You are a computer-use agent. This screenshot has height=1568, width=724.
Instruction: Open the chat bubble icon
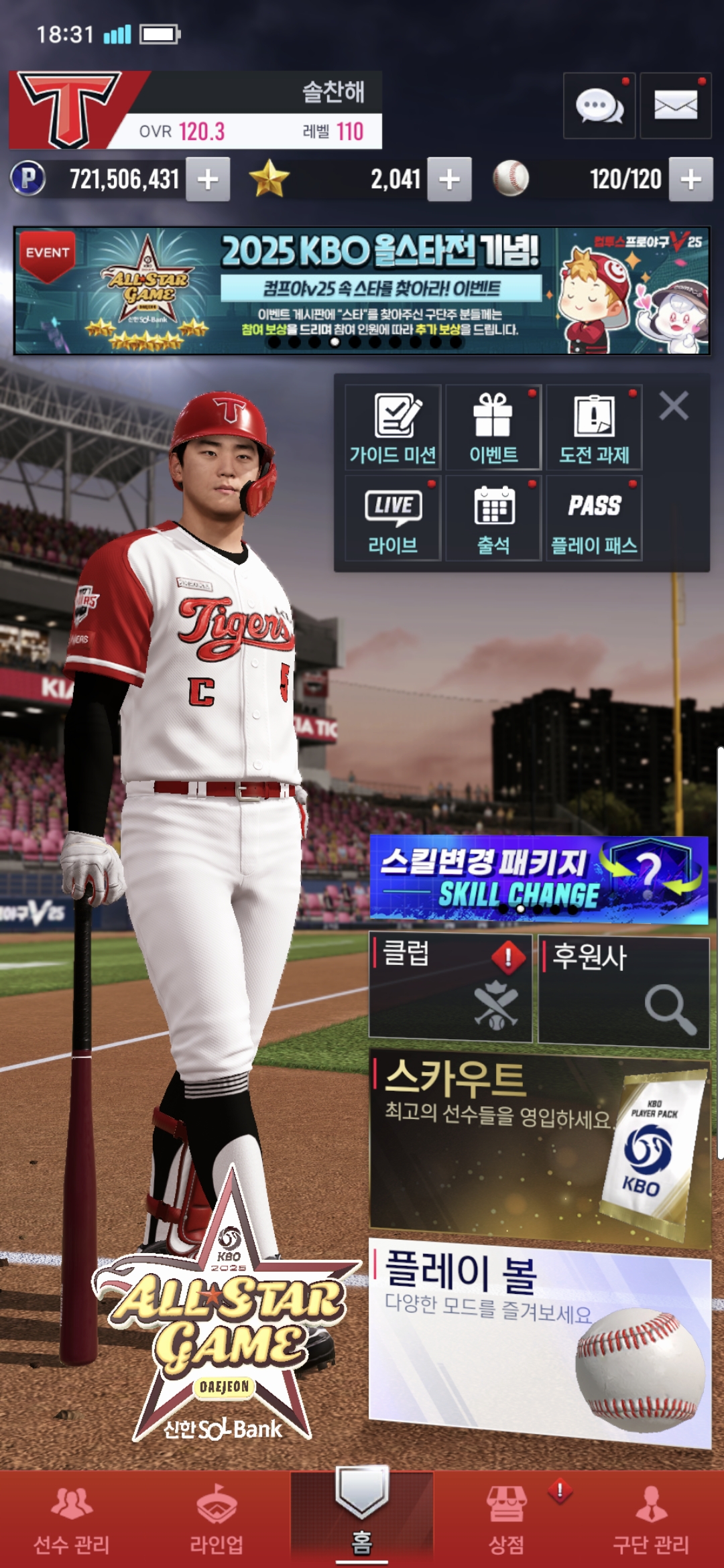coord(599,106)
